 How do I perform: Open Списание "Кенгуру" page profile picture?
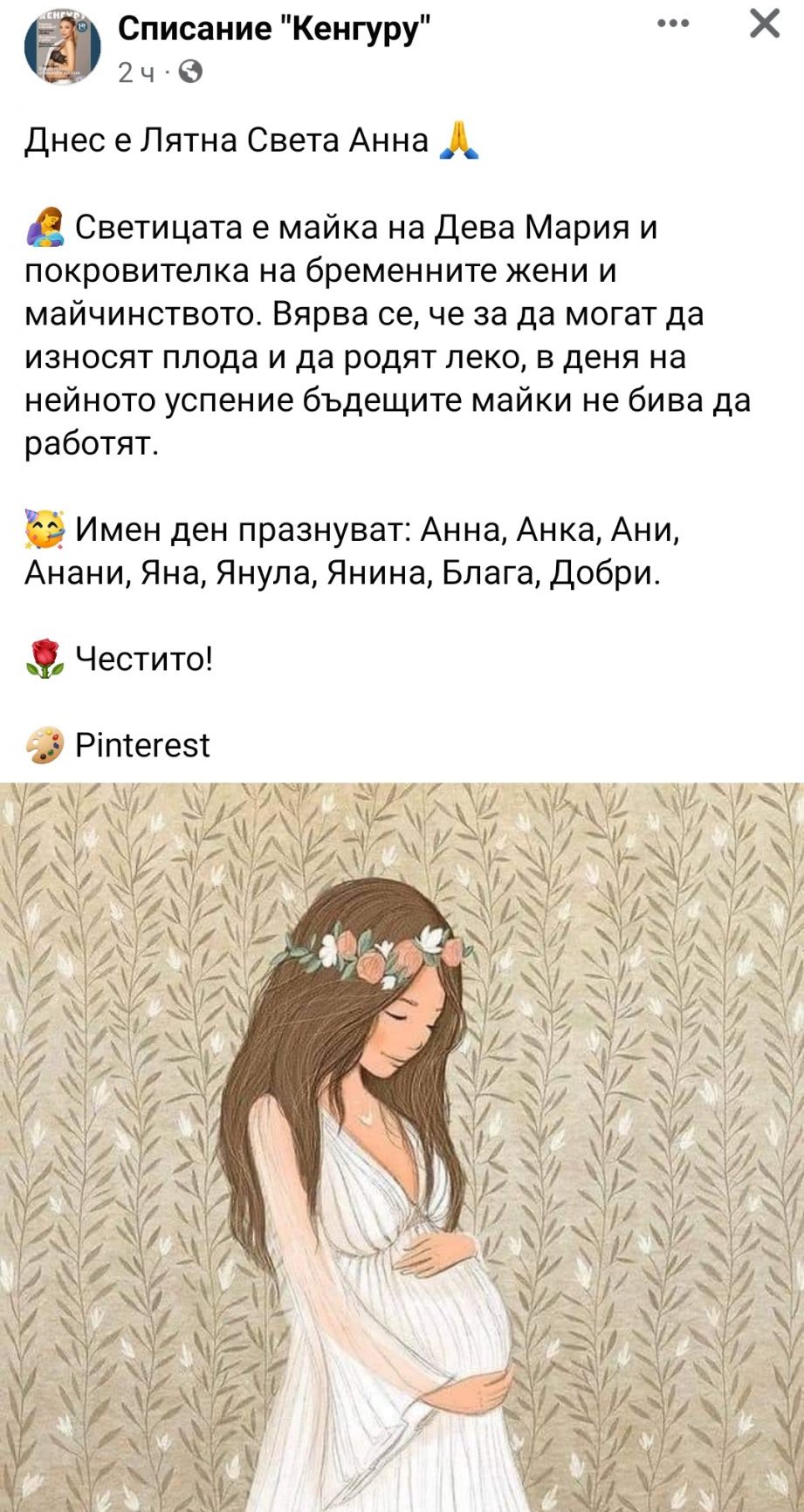point(63,50)
